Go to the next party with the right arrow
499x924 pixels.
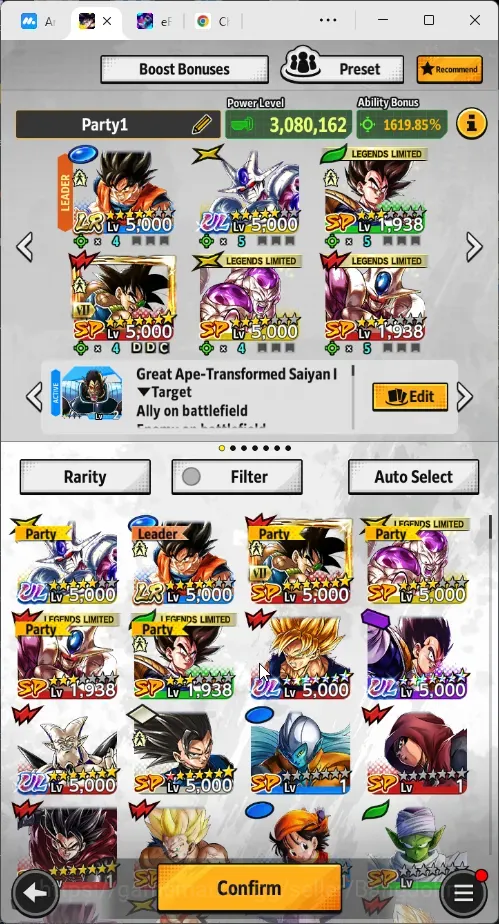(x=474, y=247)
